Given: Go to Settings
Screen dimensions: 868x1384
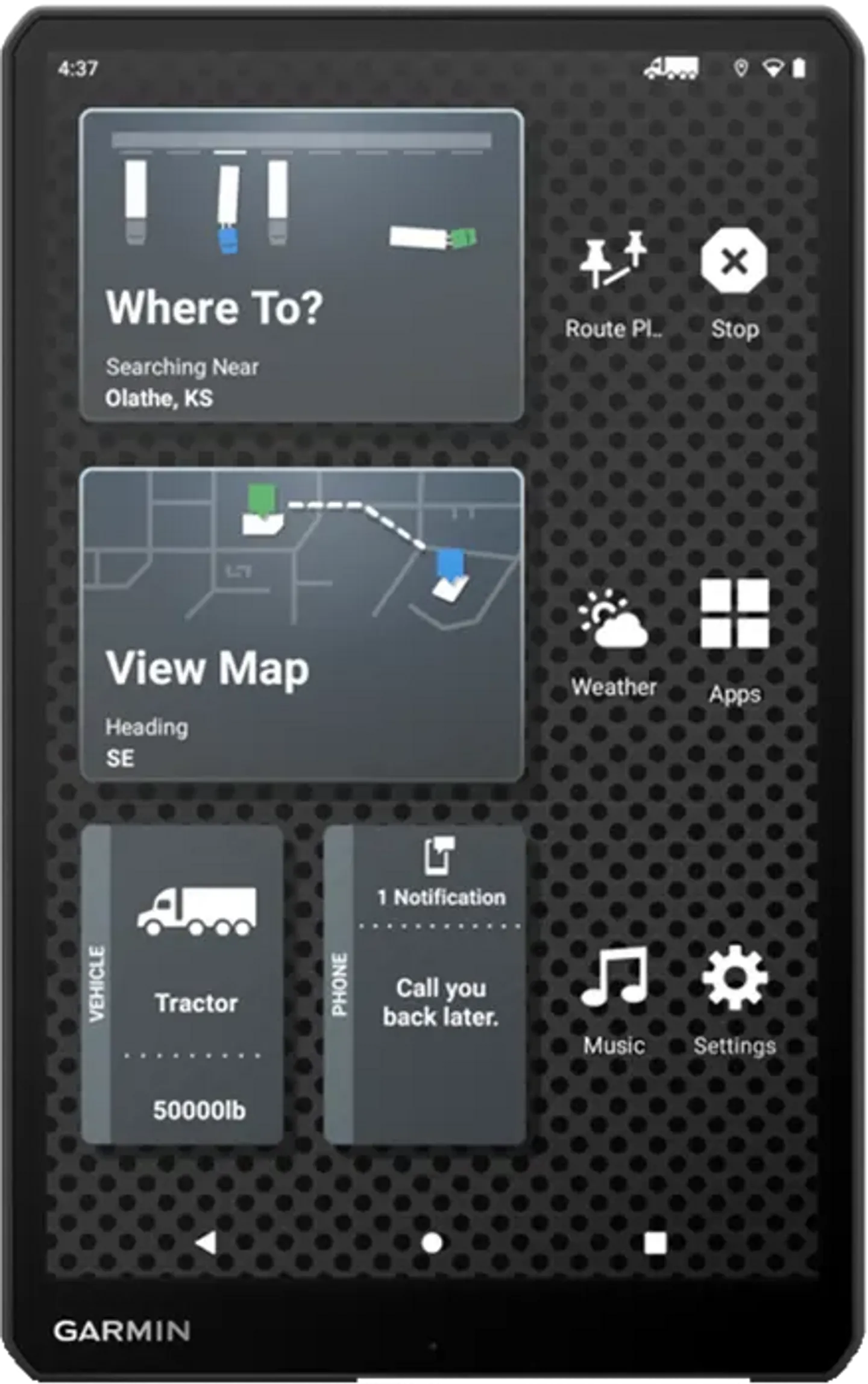Looking at the screenshot, I should coord(734,999).
